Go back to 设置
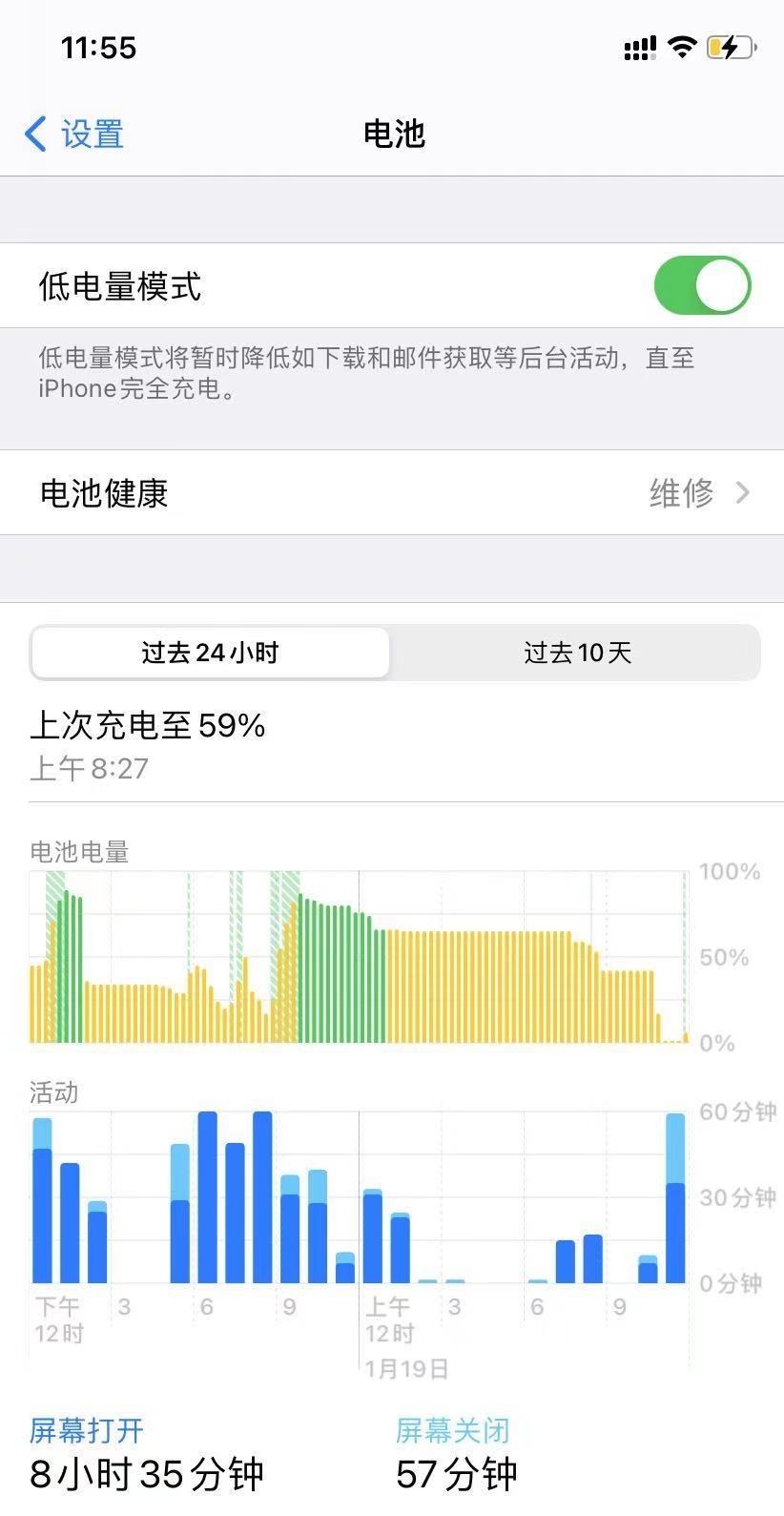The image size is (784, 1516). (x=74, y=135)
